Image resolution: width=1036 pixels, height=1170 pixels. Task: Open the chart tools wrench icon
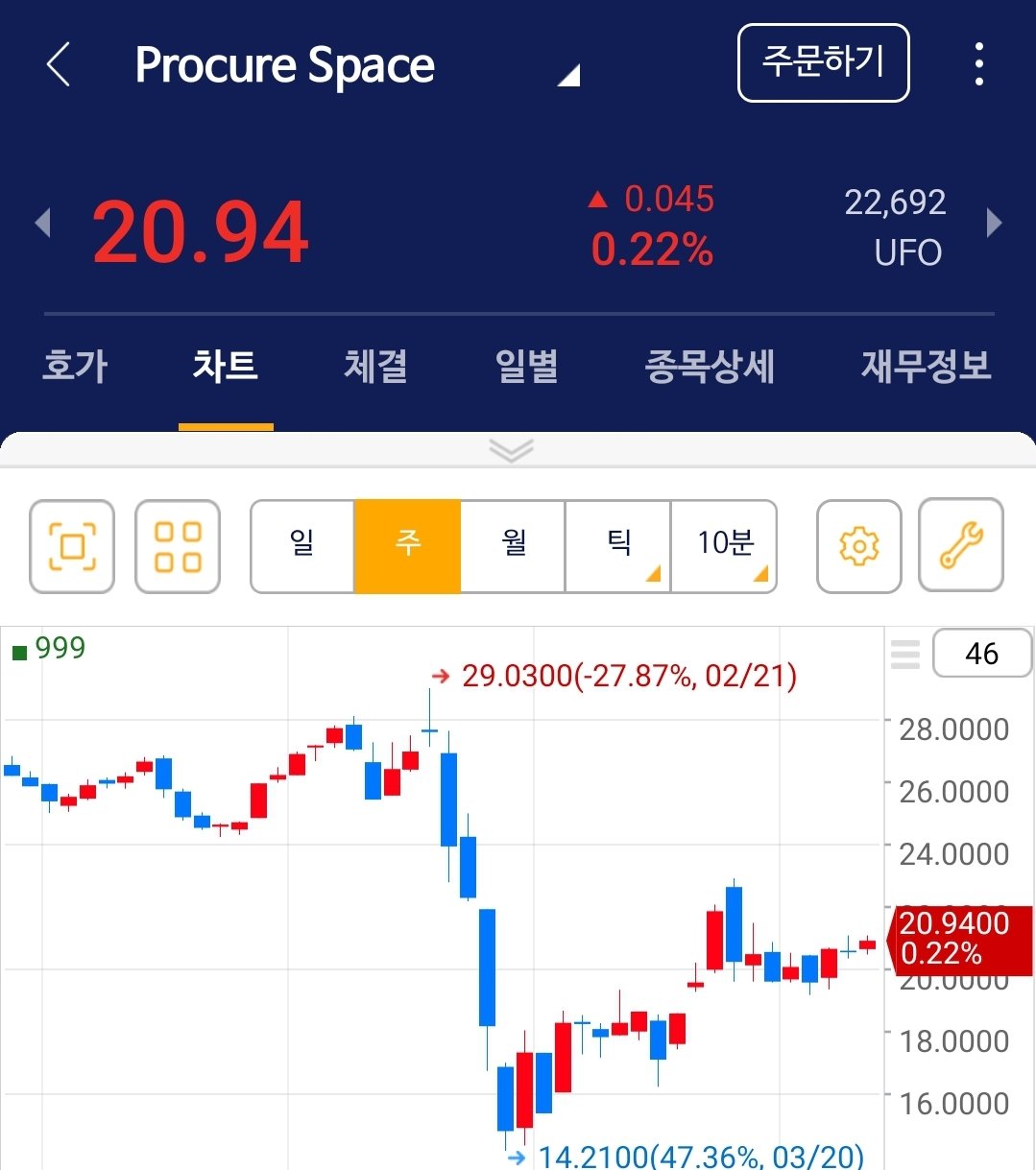point(961,544)
